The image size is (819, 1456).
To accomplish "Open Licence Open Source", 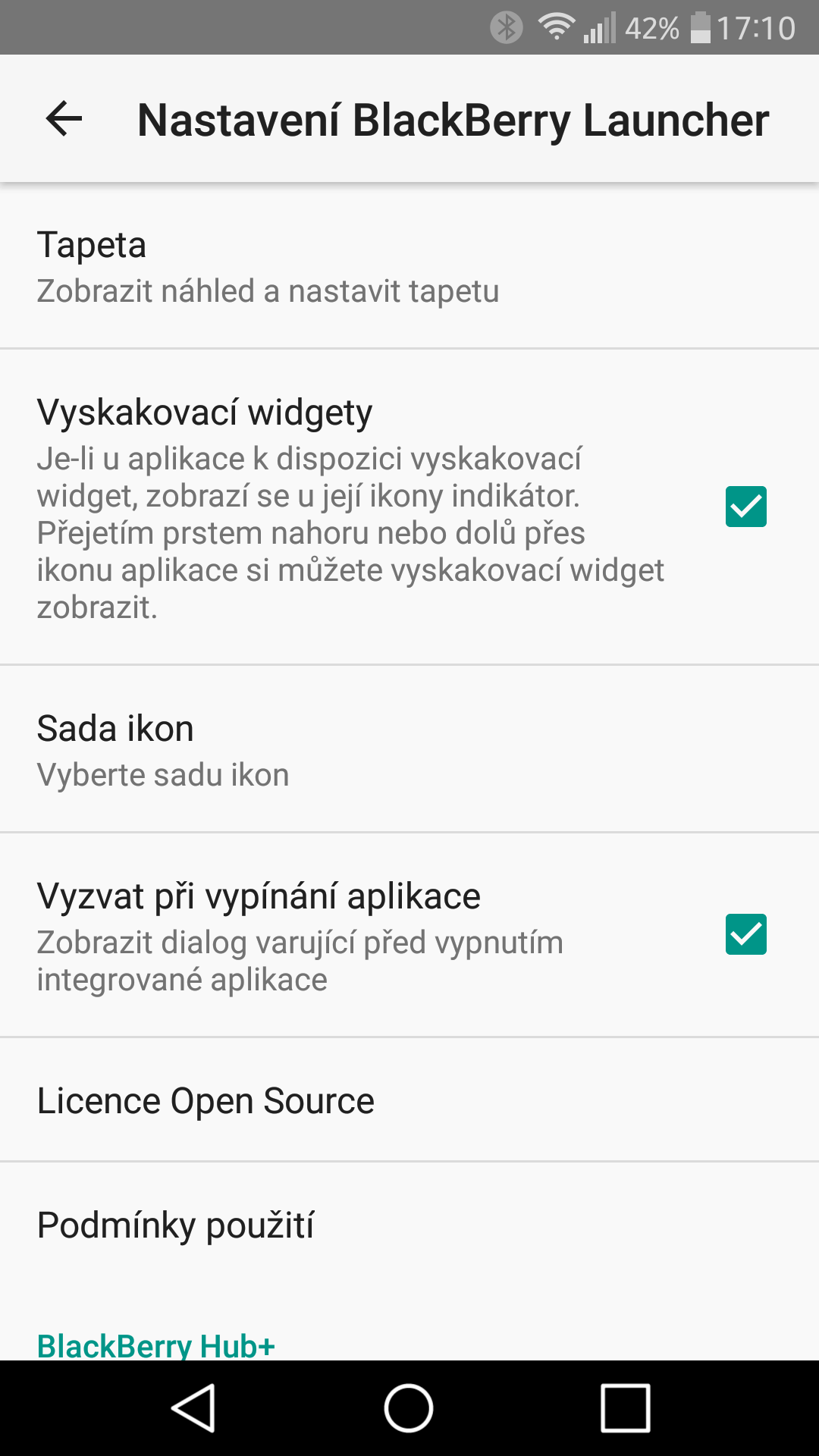I will point(409,1100).
